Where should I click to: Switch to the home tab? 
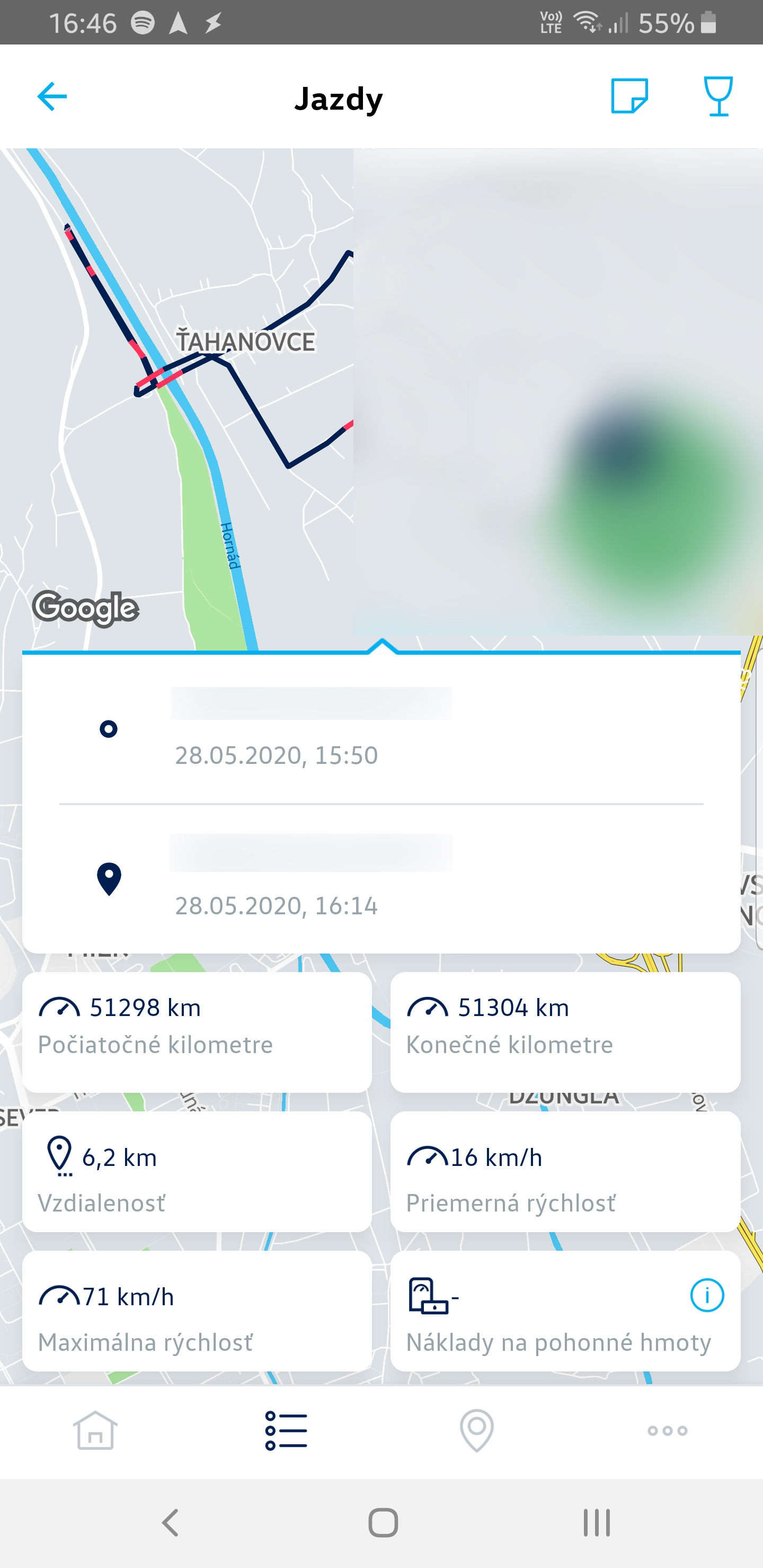point(95,1430)
